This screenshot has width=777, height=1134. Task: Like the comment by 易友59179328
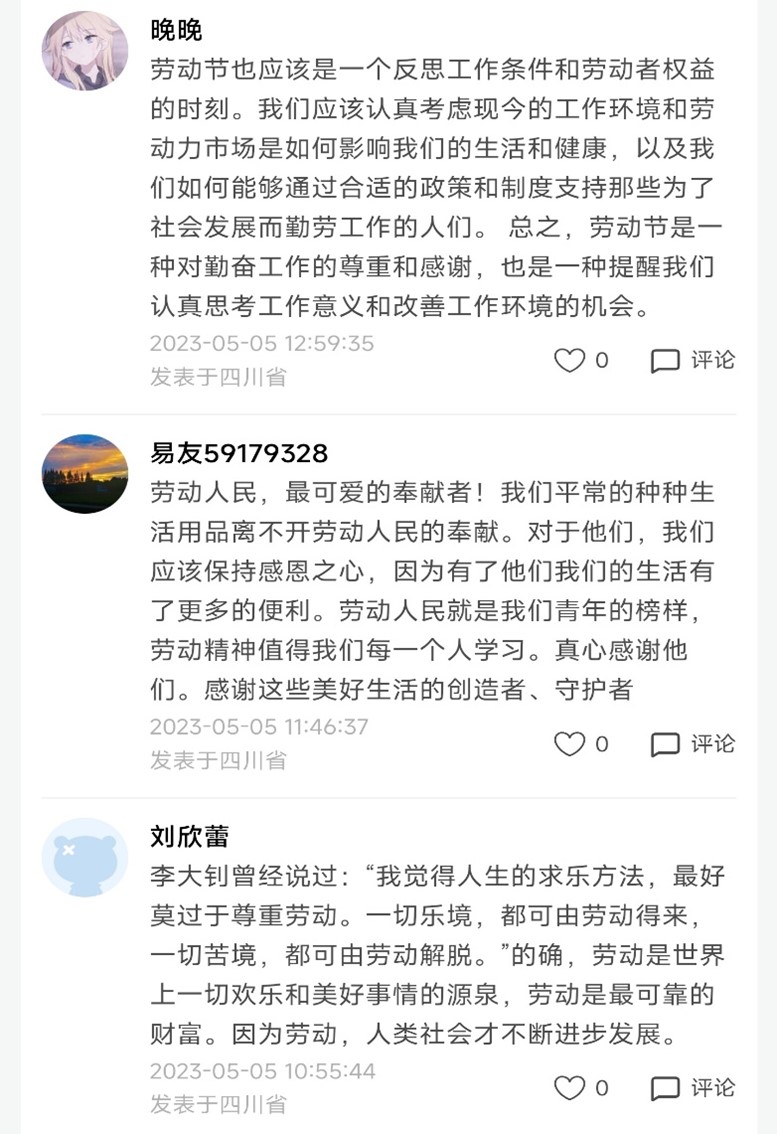coord(570,744)
